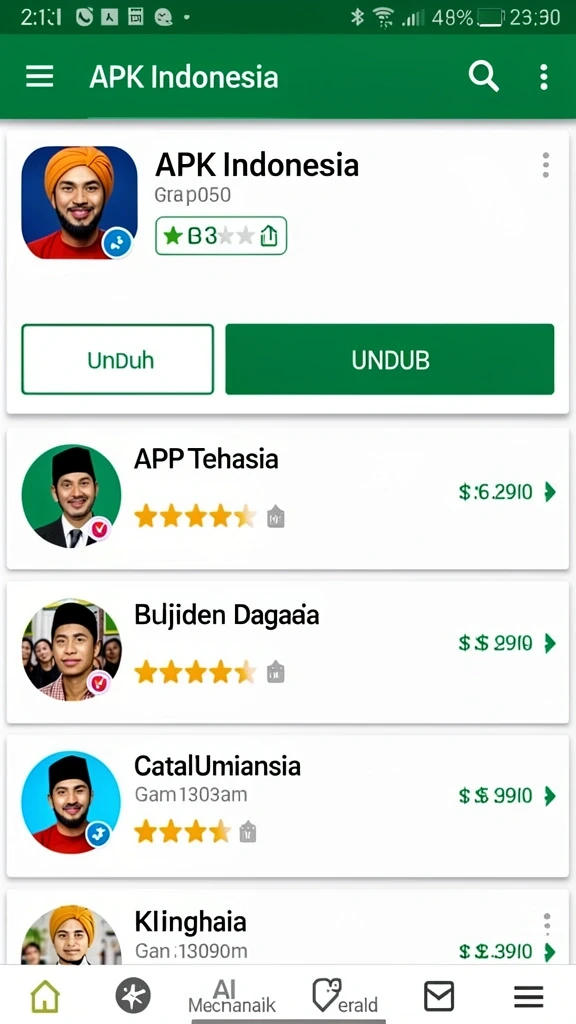The height and width of the screenshot is (1024, 576).
Task: Tap the filled UNDUB button
Action: tap(390, 359)
